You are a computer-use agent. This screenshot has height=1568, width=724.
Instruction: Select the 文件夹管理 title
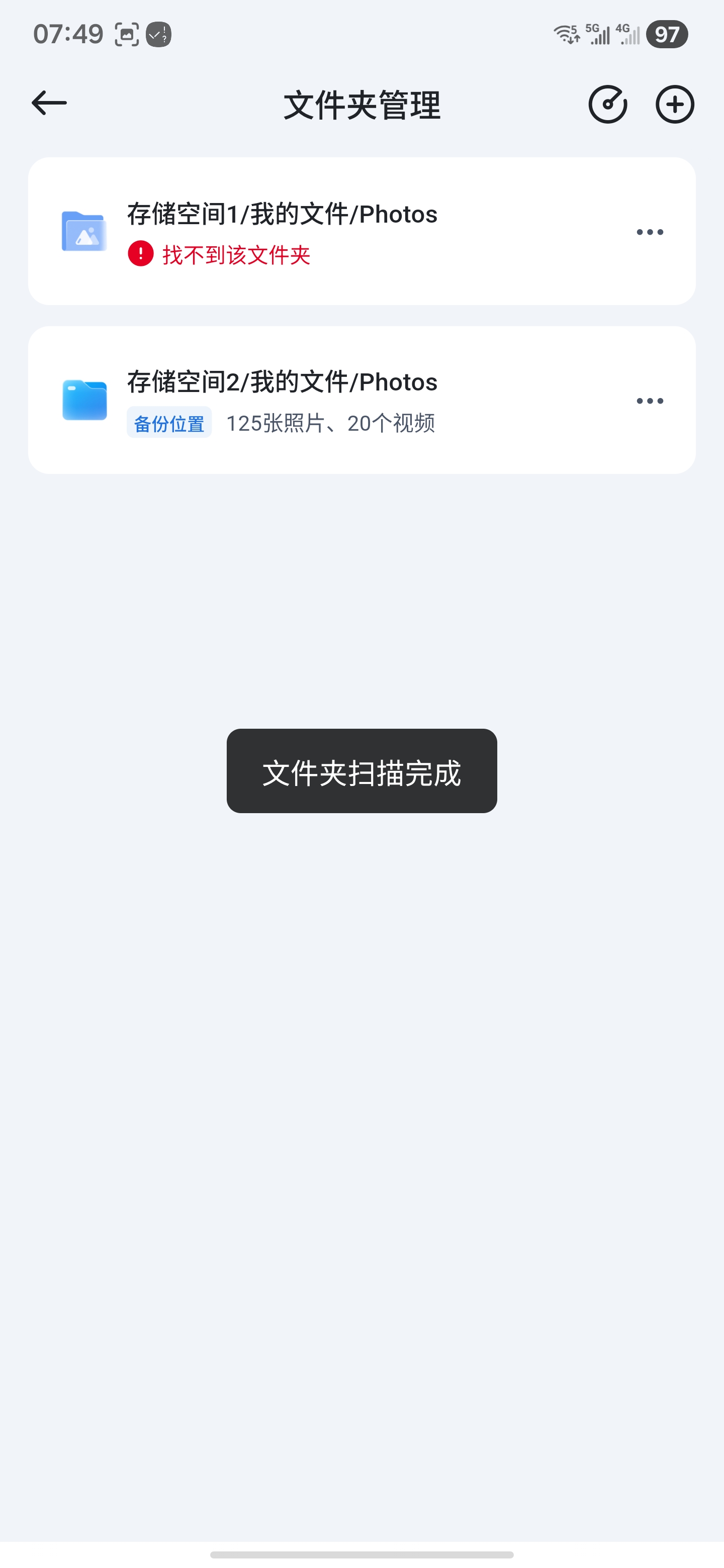click(x=361, y=104)
